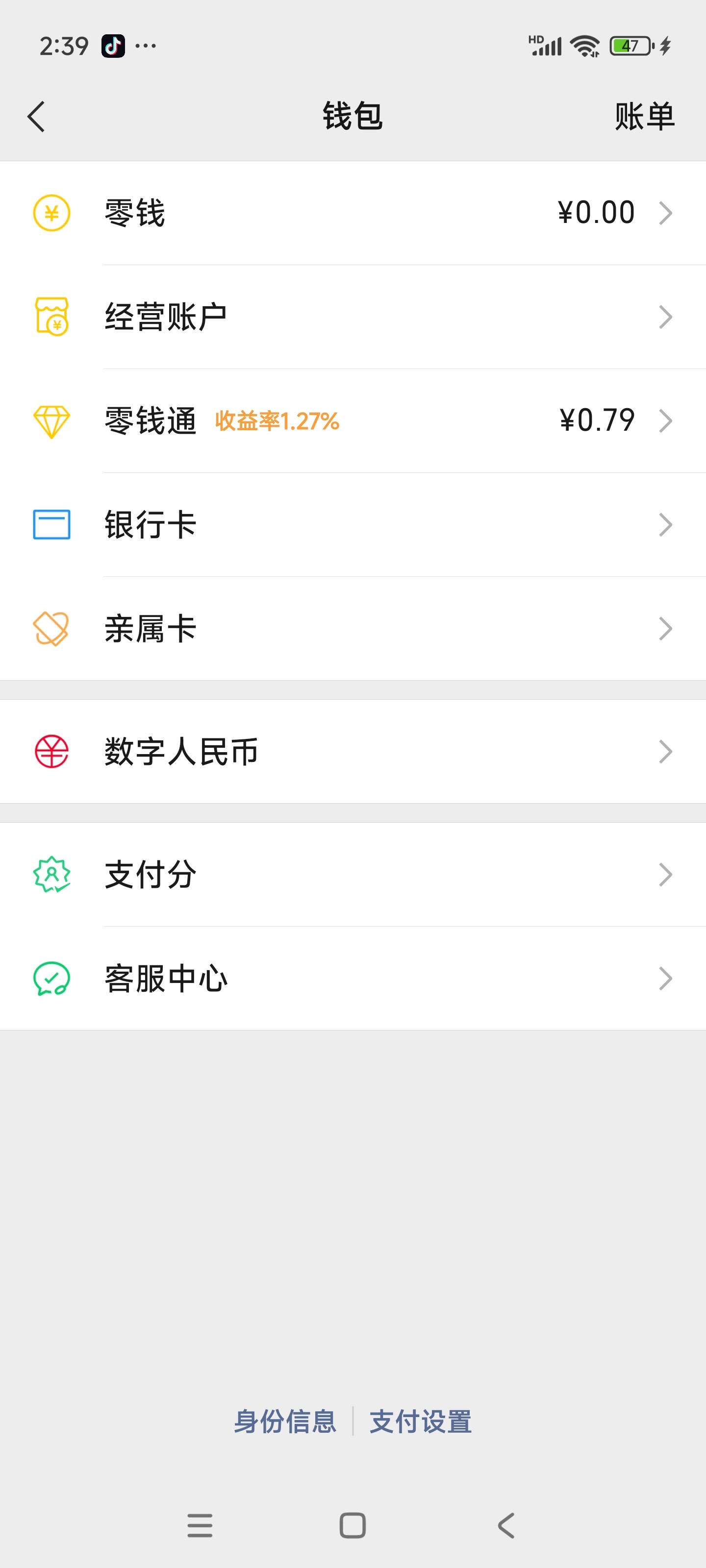This screenshot has width=706, height=1568.
Task: Open 亲属卡
Action: coord(353,629)
